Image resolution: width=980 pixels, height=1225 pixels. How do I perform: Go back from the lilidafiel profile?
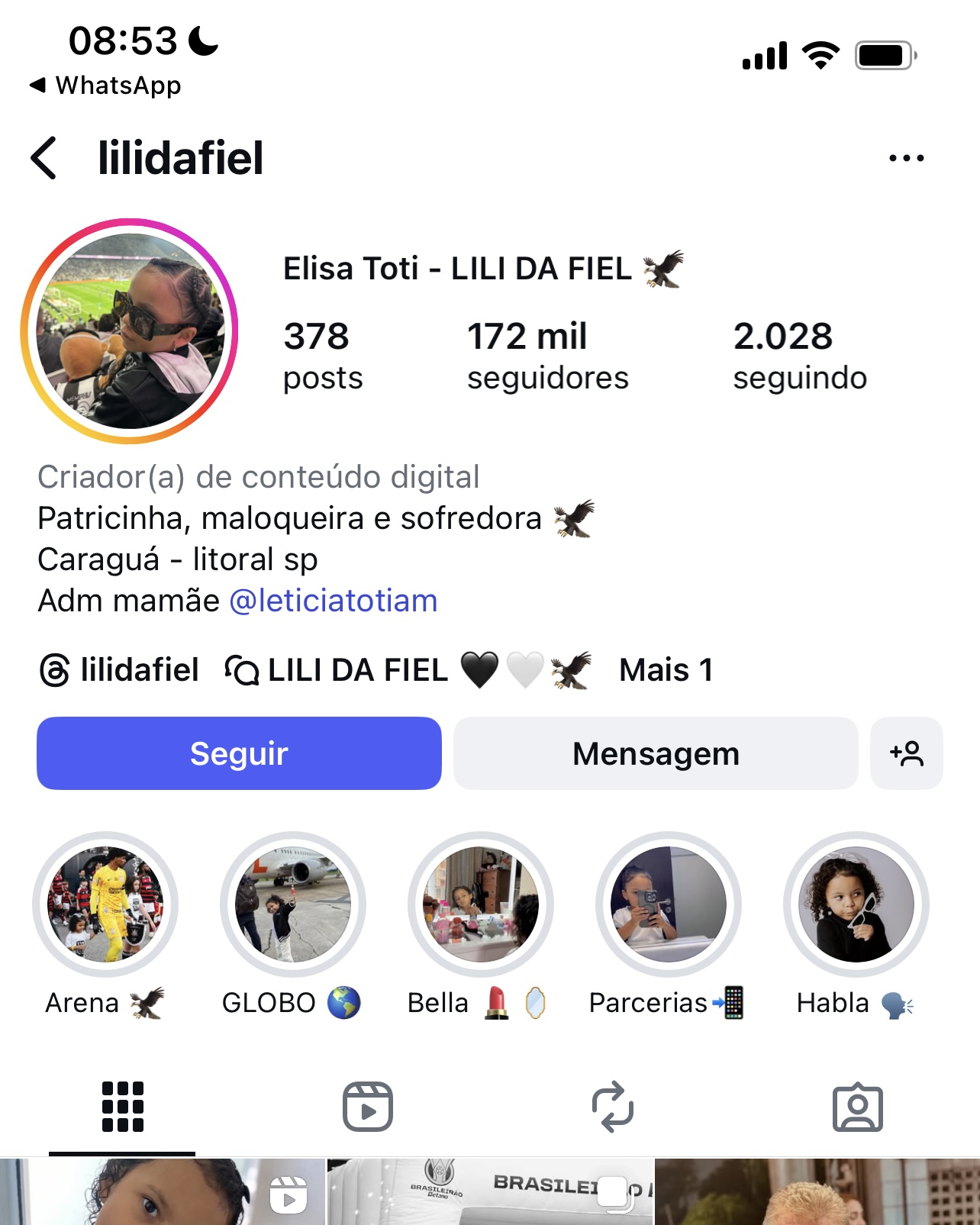[44, 158]
